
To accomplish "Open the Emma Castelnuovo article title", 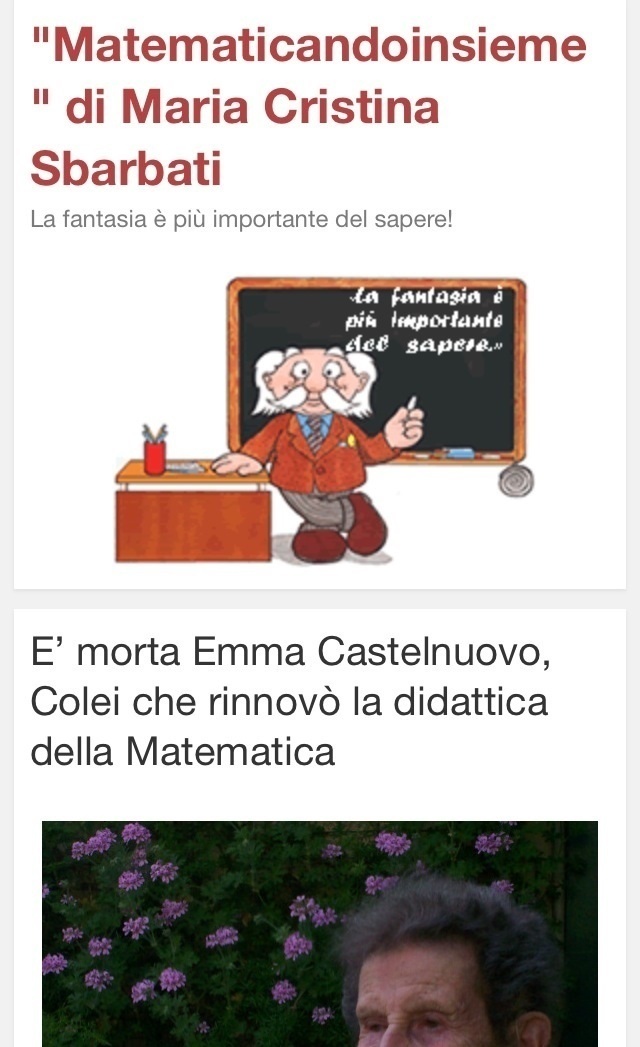I will [x=290, y=701].
